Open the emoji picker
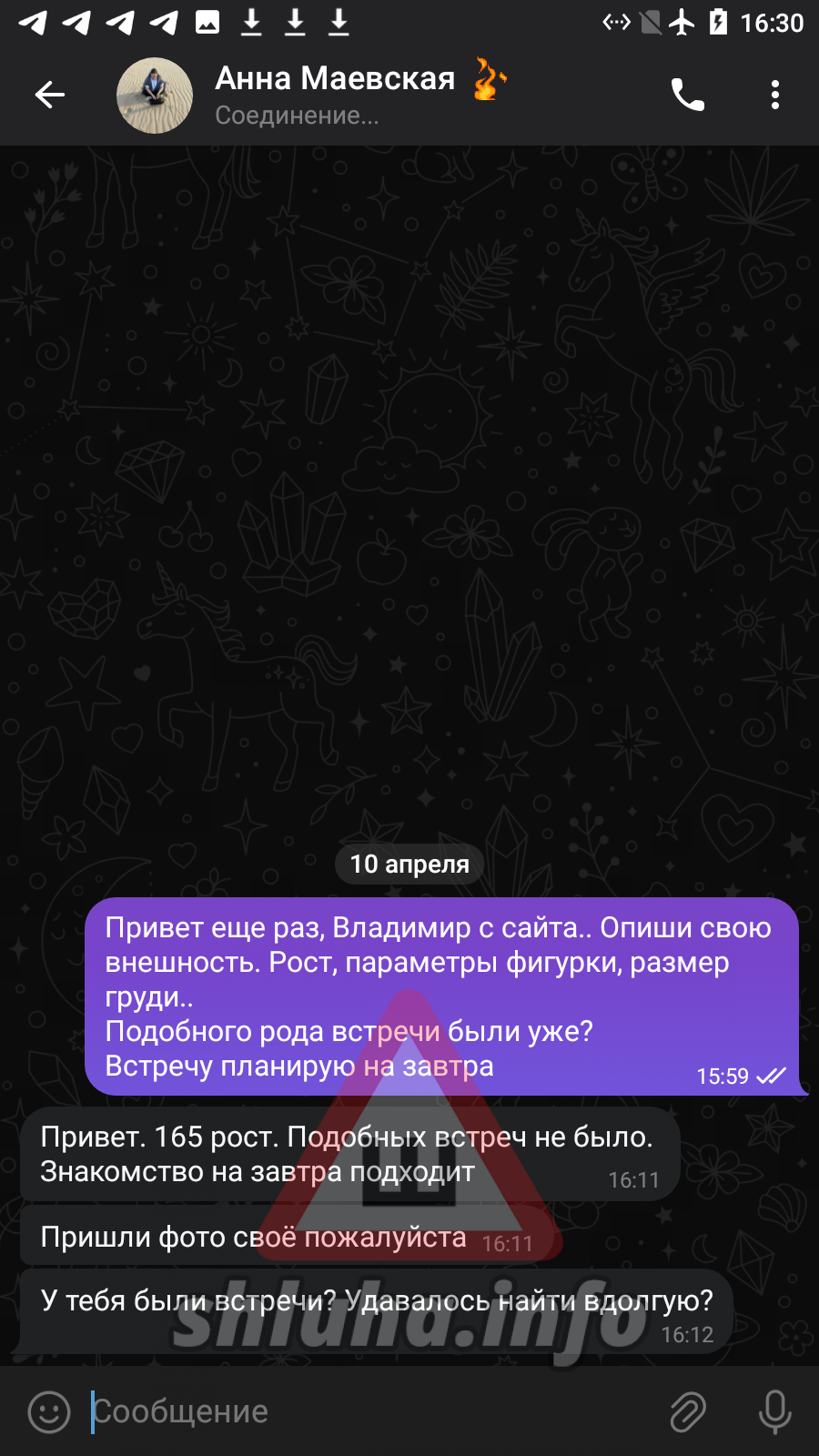 click(49, 1411)
